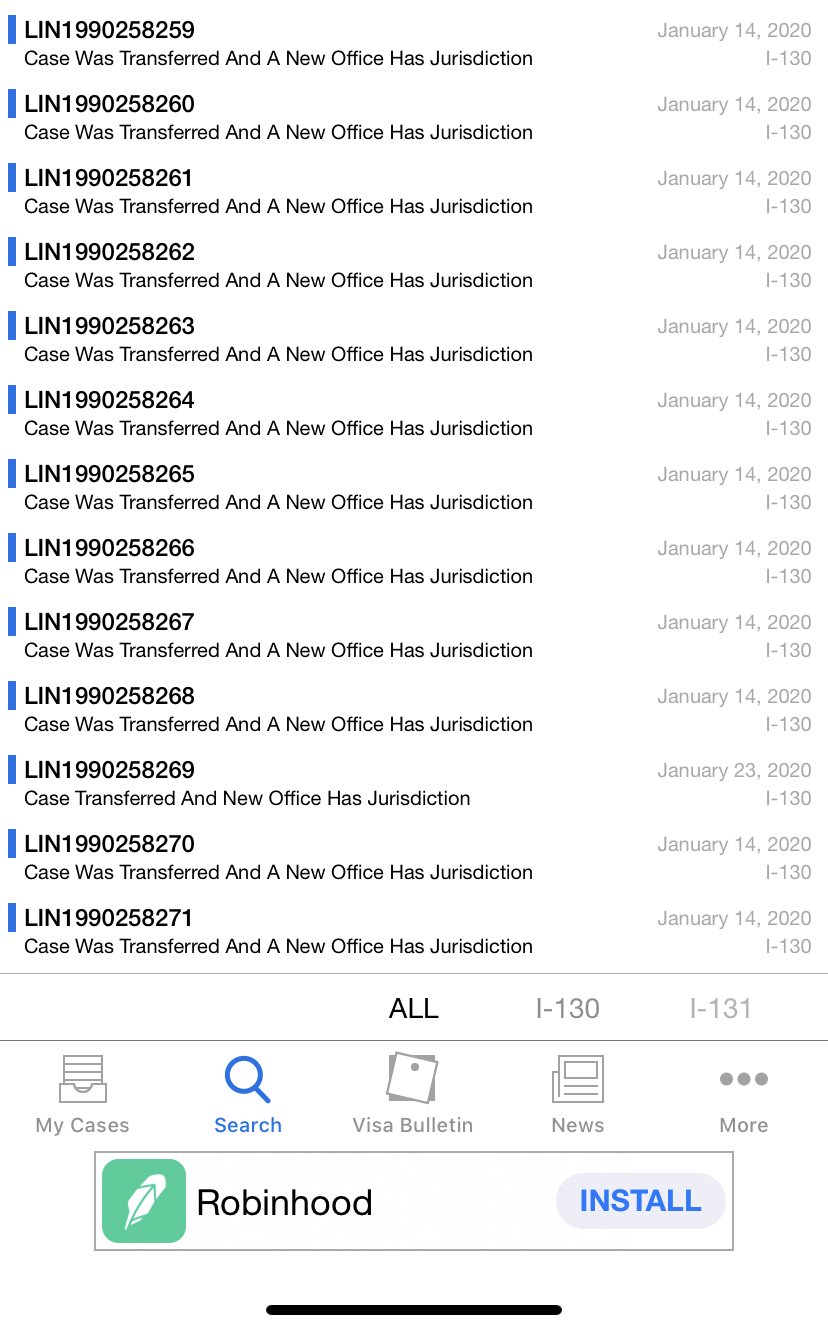
Task: Go to My Cases tab
Action: tap(83, 1095)
